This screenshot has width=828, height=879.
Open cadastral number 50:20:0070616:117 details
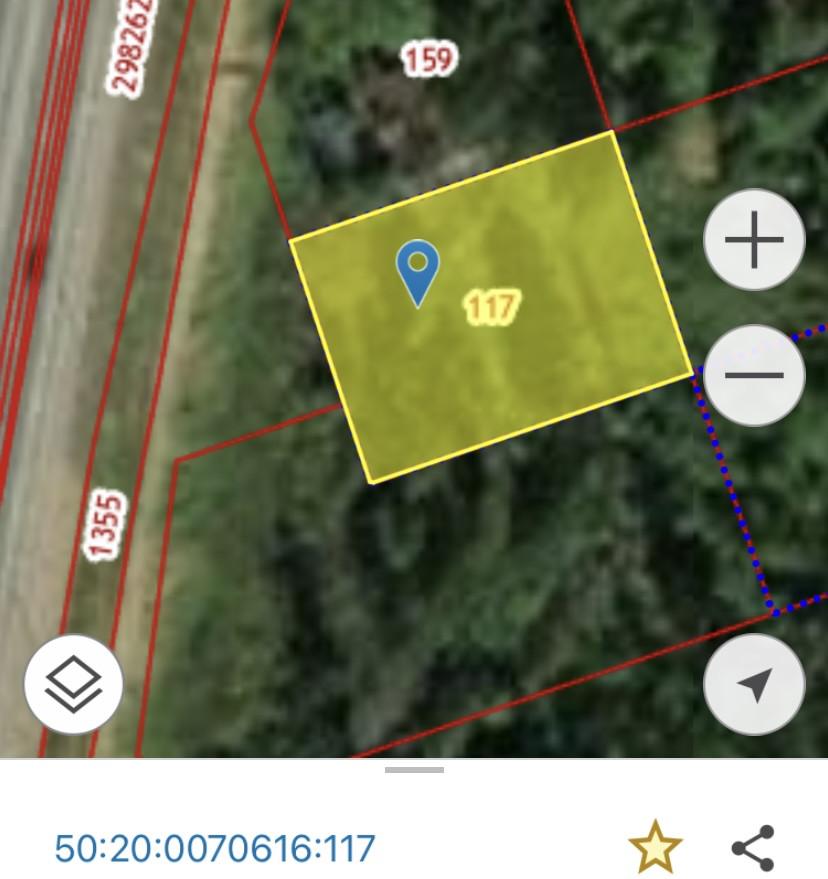pos(215,848)
